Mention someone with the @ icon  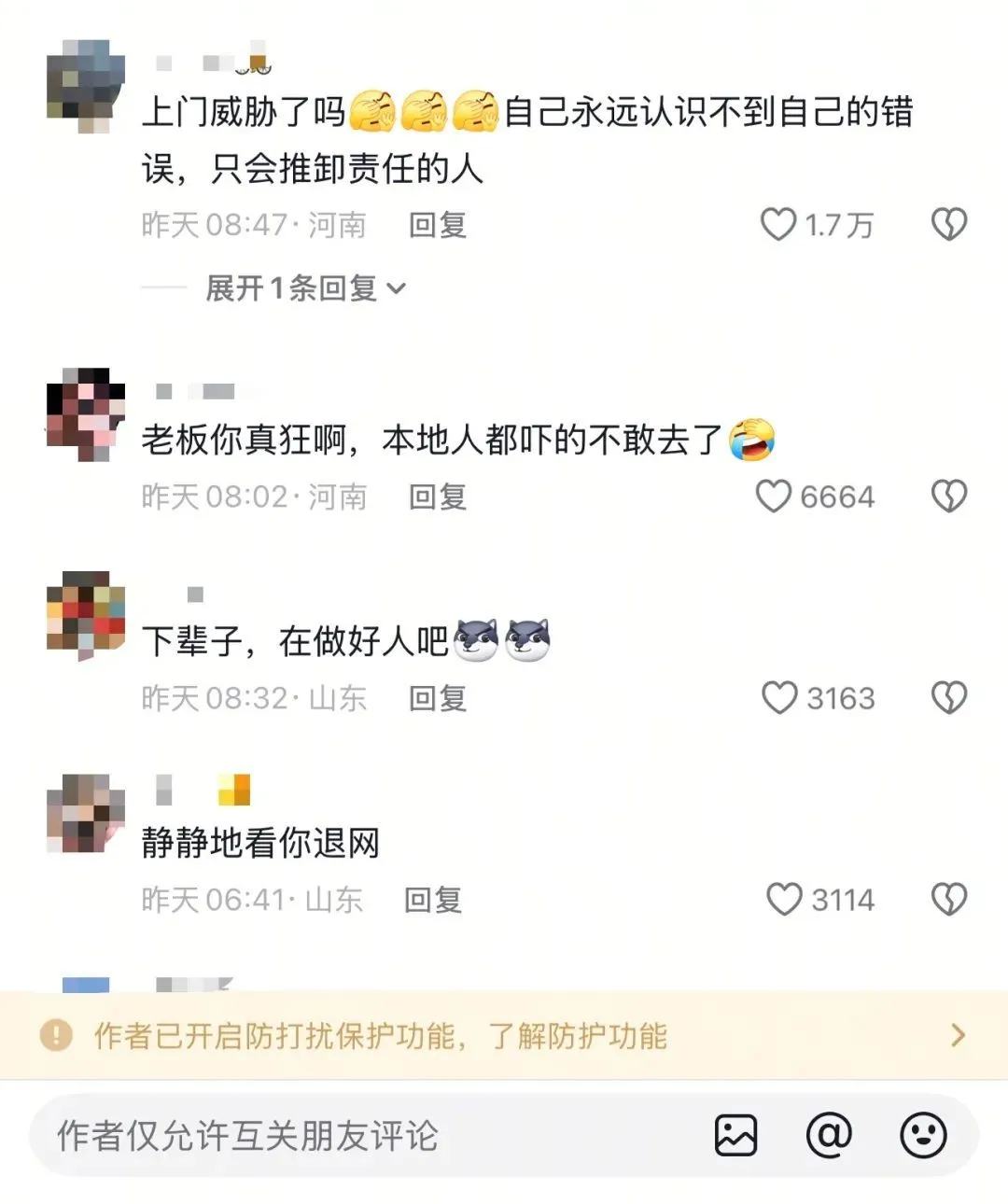tap(829, 1136)
